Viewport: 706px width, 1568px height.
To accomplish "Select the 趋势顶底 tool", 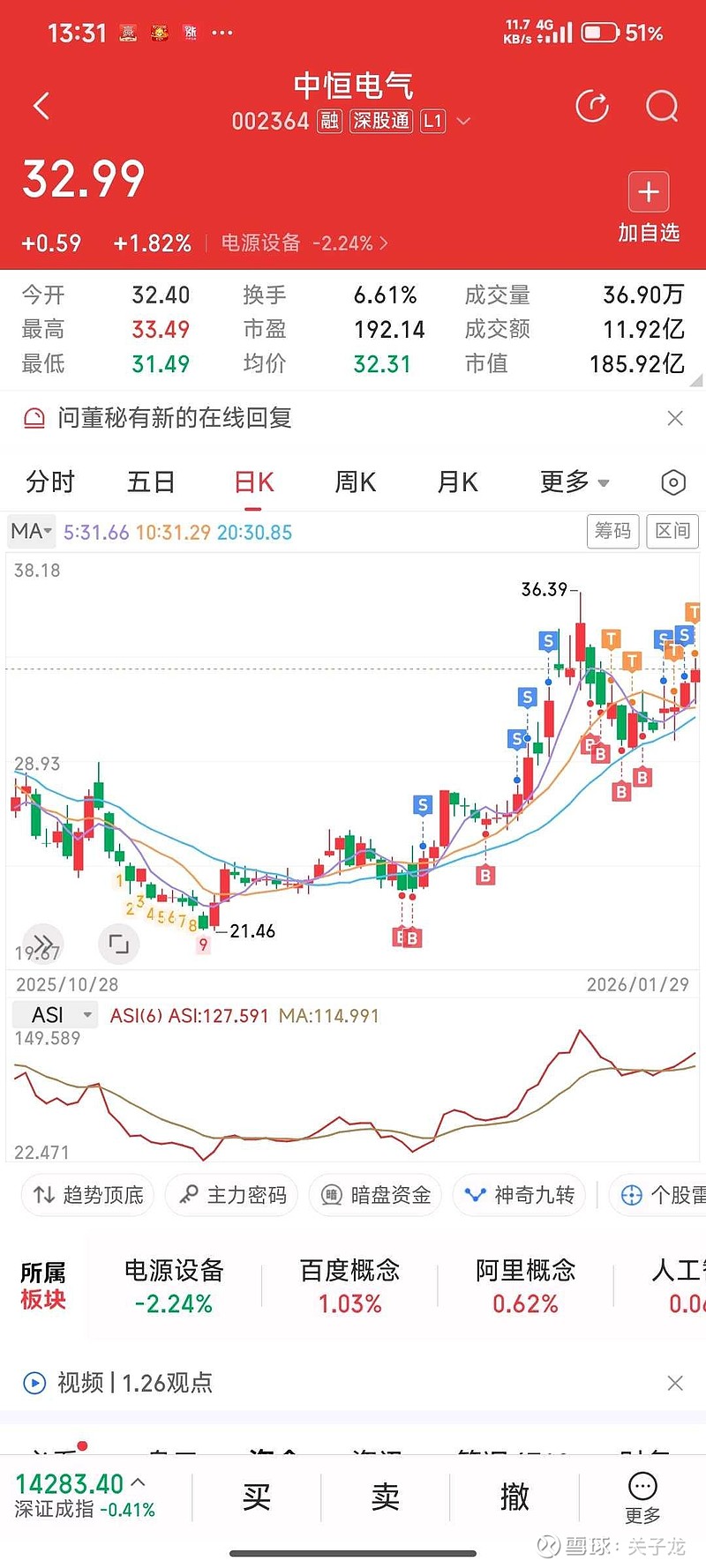I will point(86,1195).
